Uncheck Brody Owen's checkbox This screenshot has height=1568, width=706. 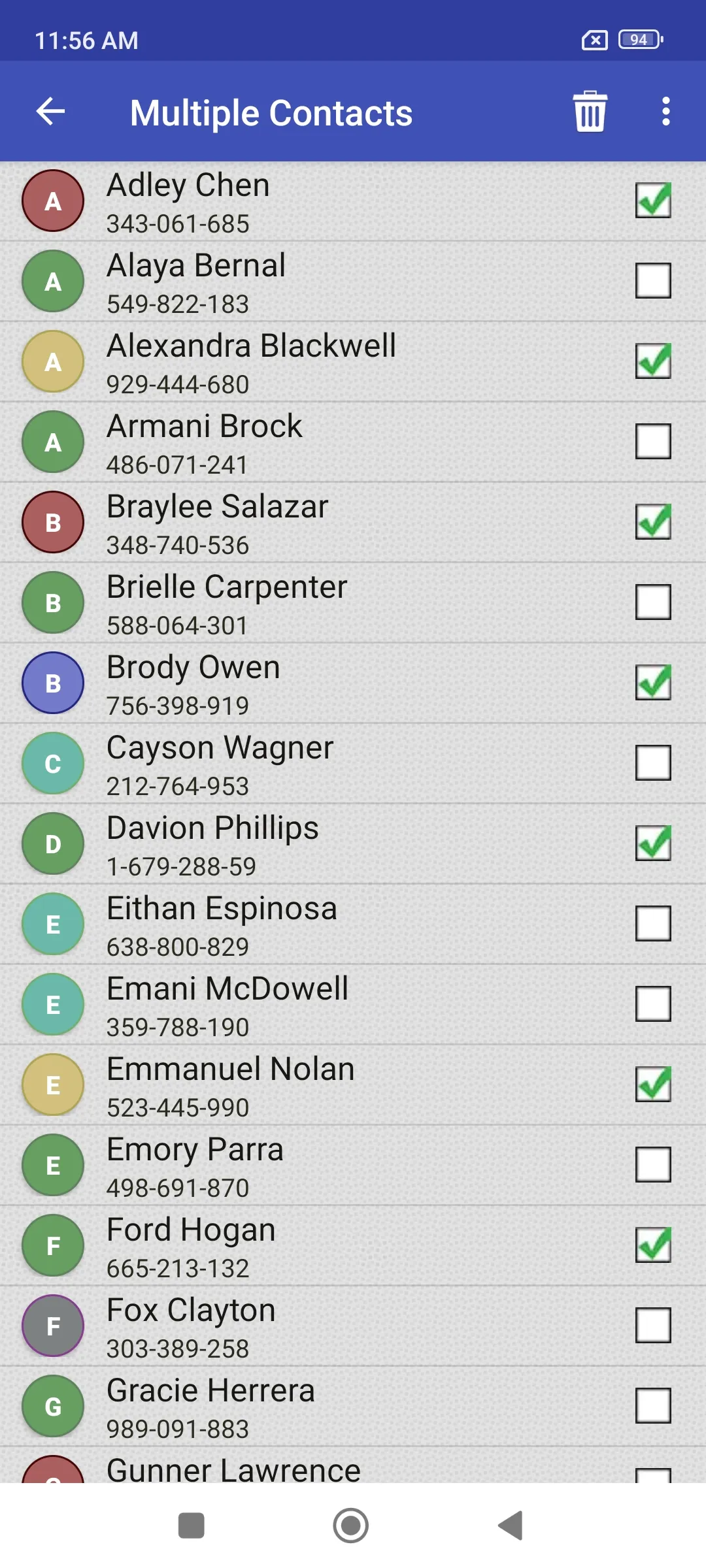pyautogui.click(x=653, y=683)
